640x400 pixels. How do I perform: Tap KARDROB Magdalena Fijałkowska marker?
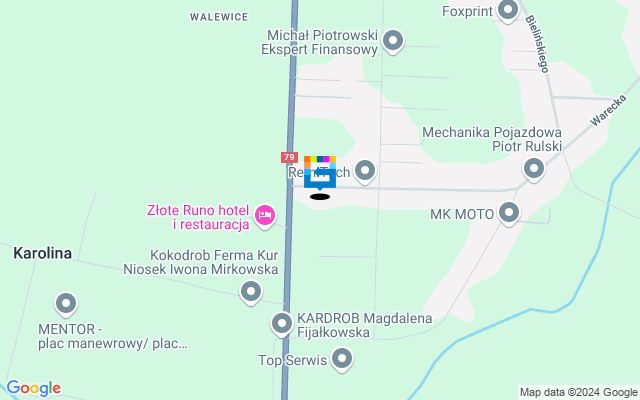click(x=282, y=323)
